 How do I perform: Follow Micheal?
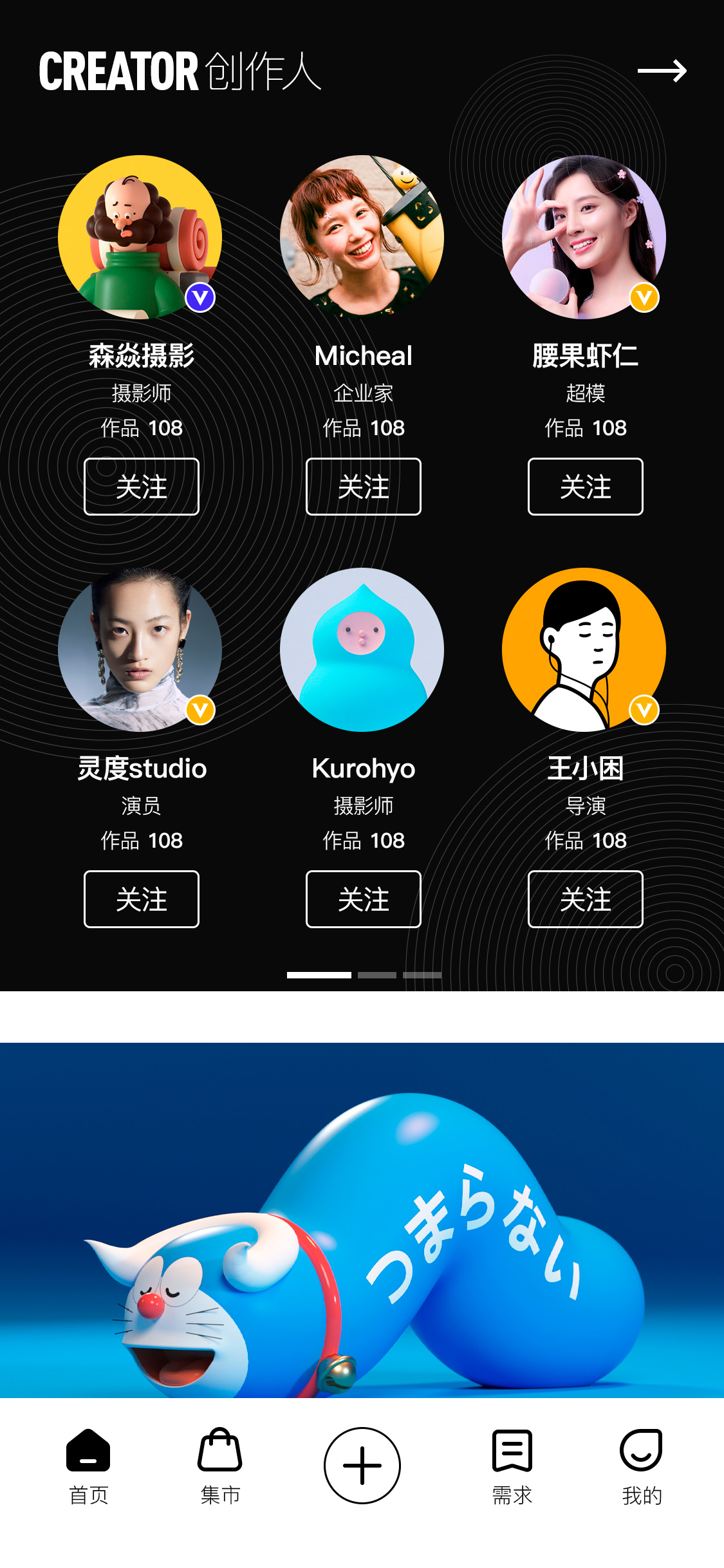363,487
